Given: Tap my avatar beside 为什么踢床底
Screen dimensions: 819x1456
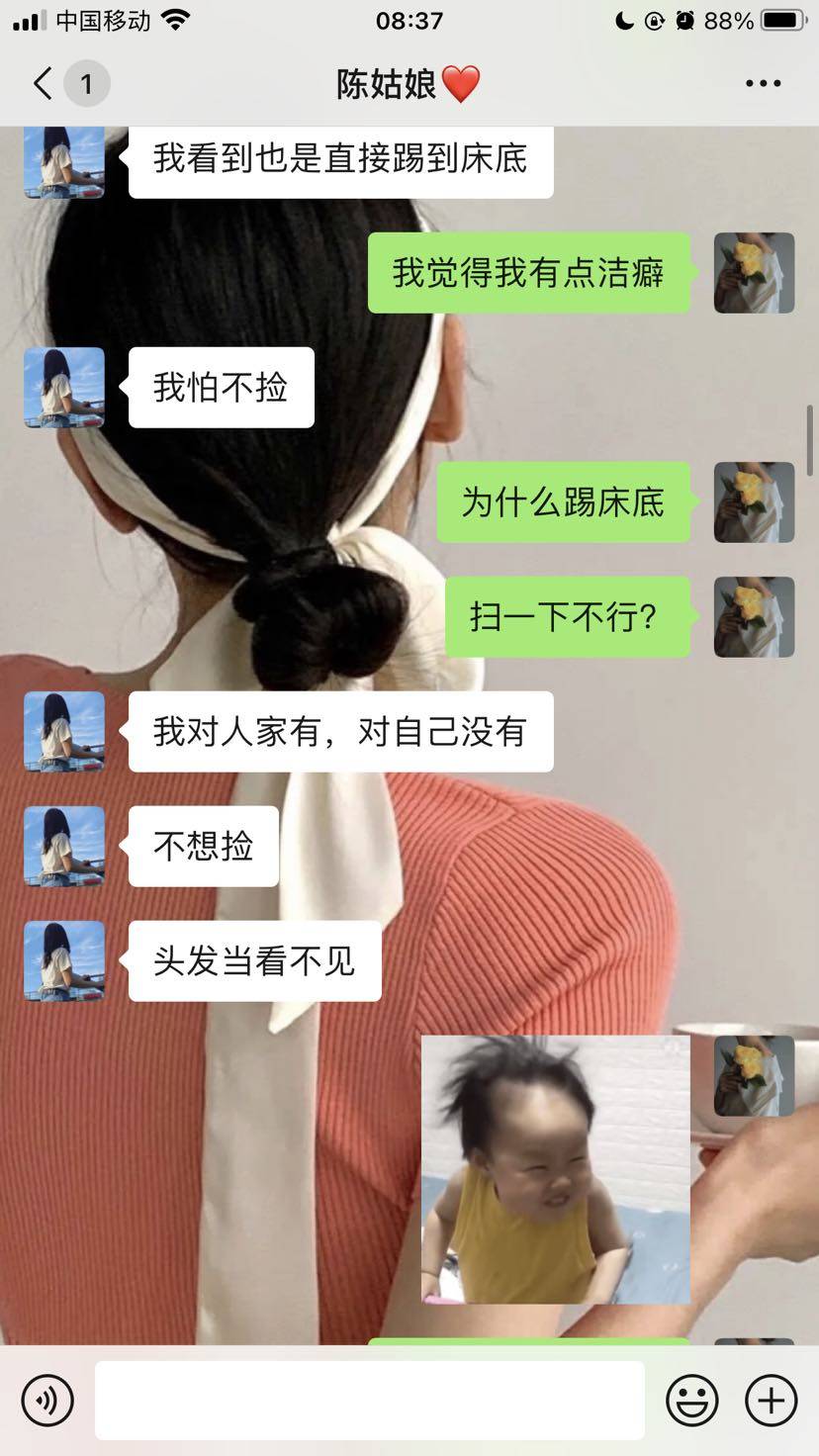Looking at the screenshot, I should pos(754,502).
